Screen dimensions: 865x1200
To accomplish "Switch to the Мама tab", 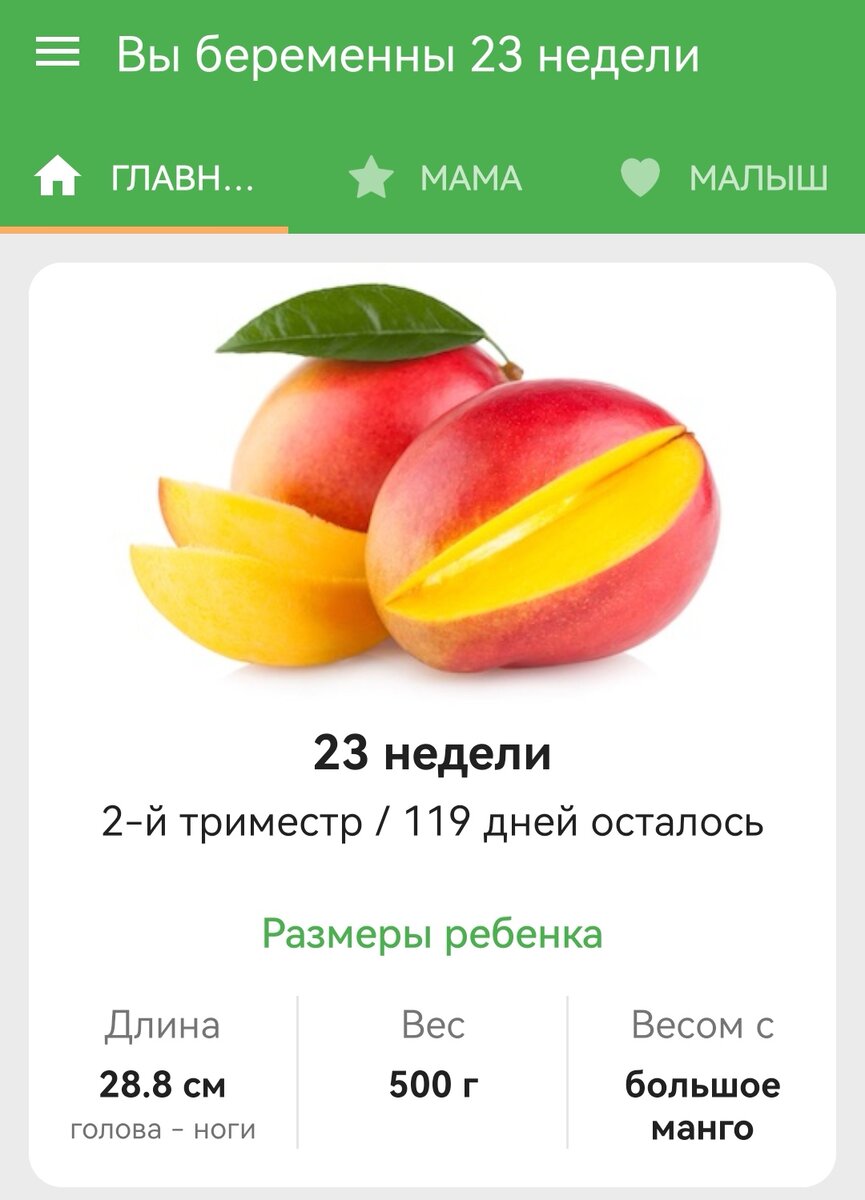I will [x=435, y=179].
